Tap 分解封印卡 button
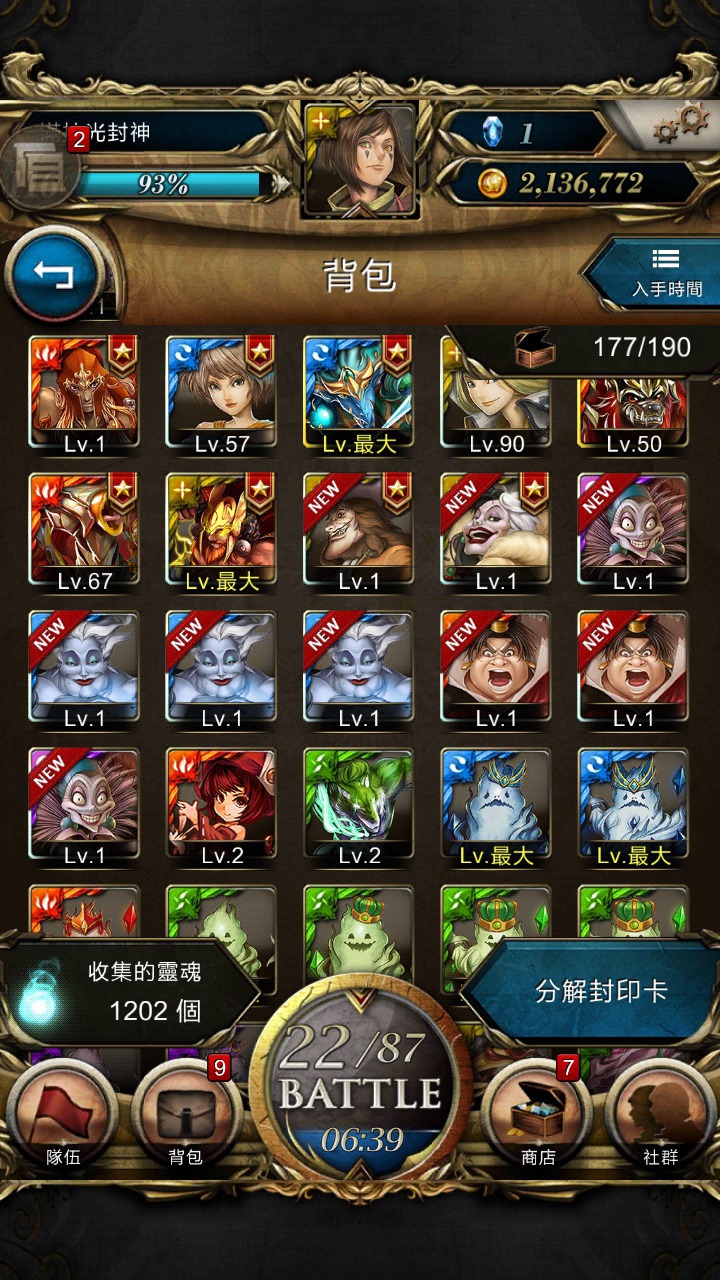 click(x=600, y=991)
